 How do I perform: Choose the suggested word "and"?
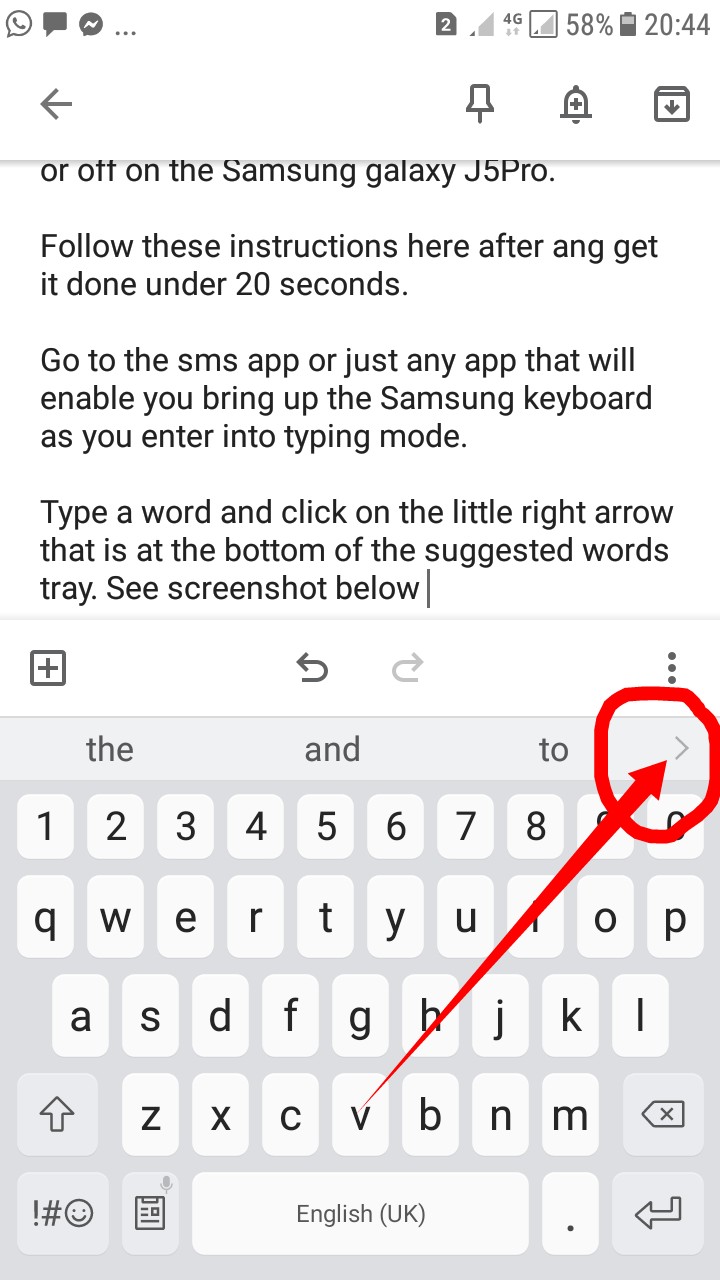[332, 749]
